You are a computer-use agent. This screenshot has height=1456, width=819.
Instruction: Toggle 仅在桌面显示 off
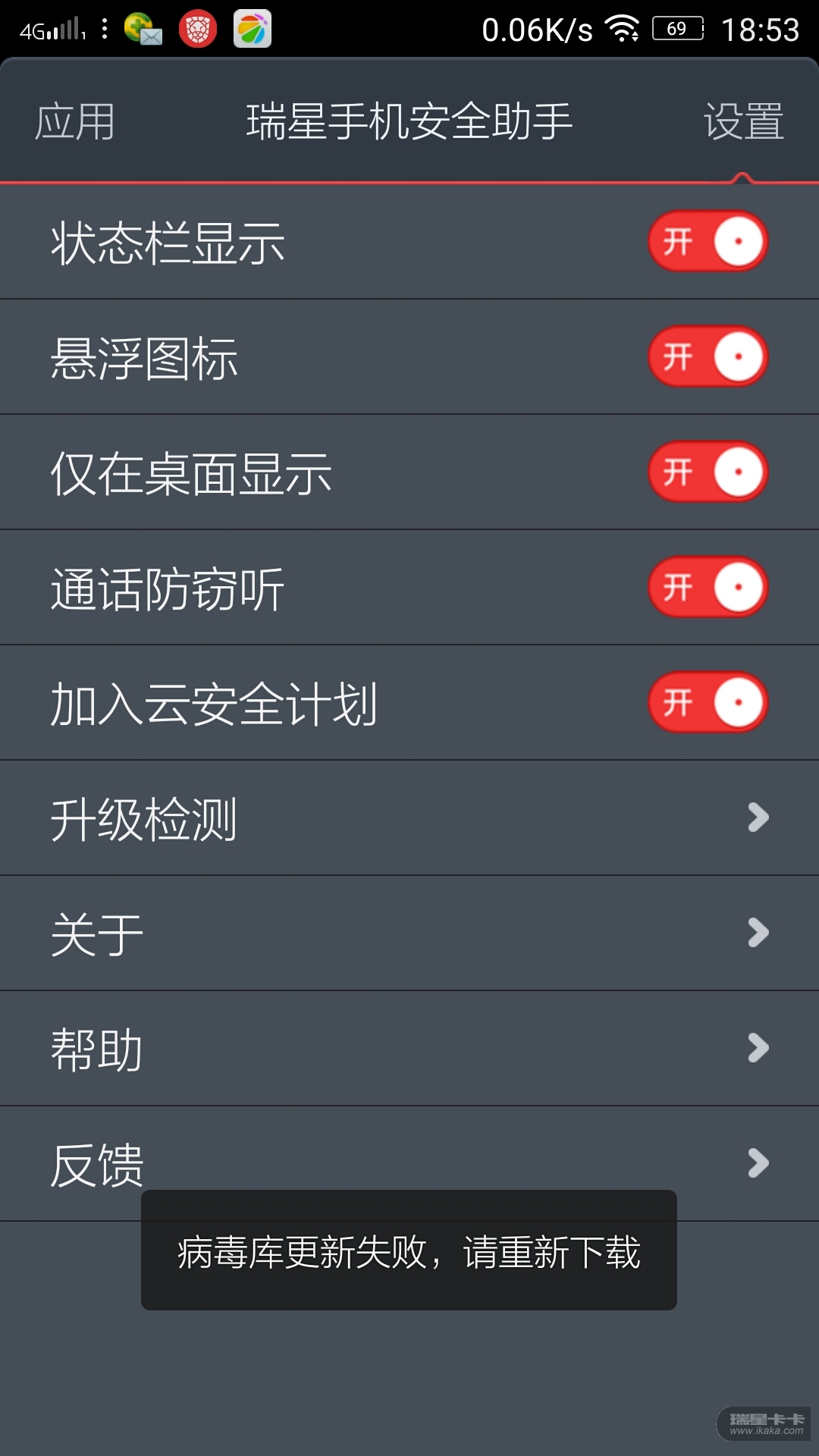click(x=708, y=472)
